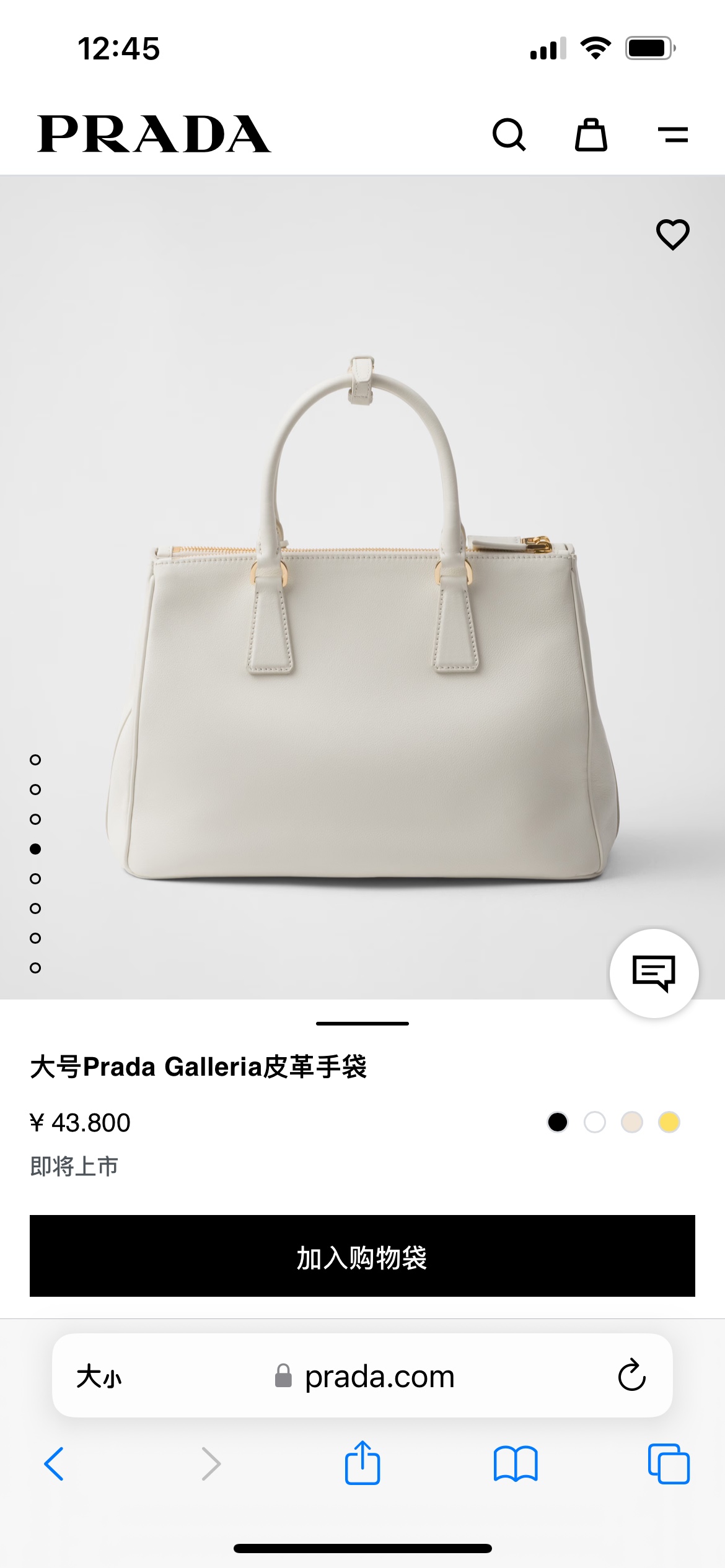Open the hamburger menu

pos(673,134)
